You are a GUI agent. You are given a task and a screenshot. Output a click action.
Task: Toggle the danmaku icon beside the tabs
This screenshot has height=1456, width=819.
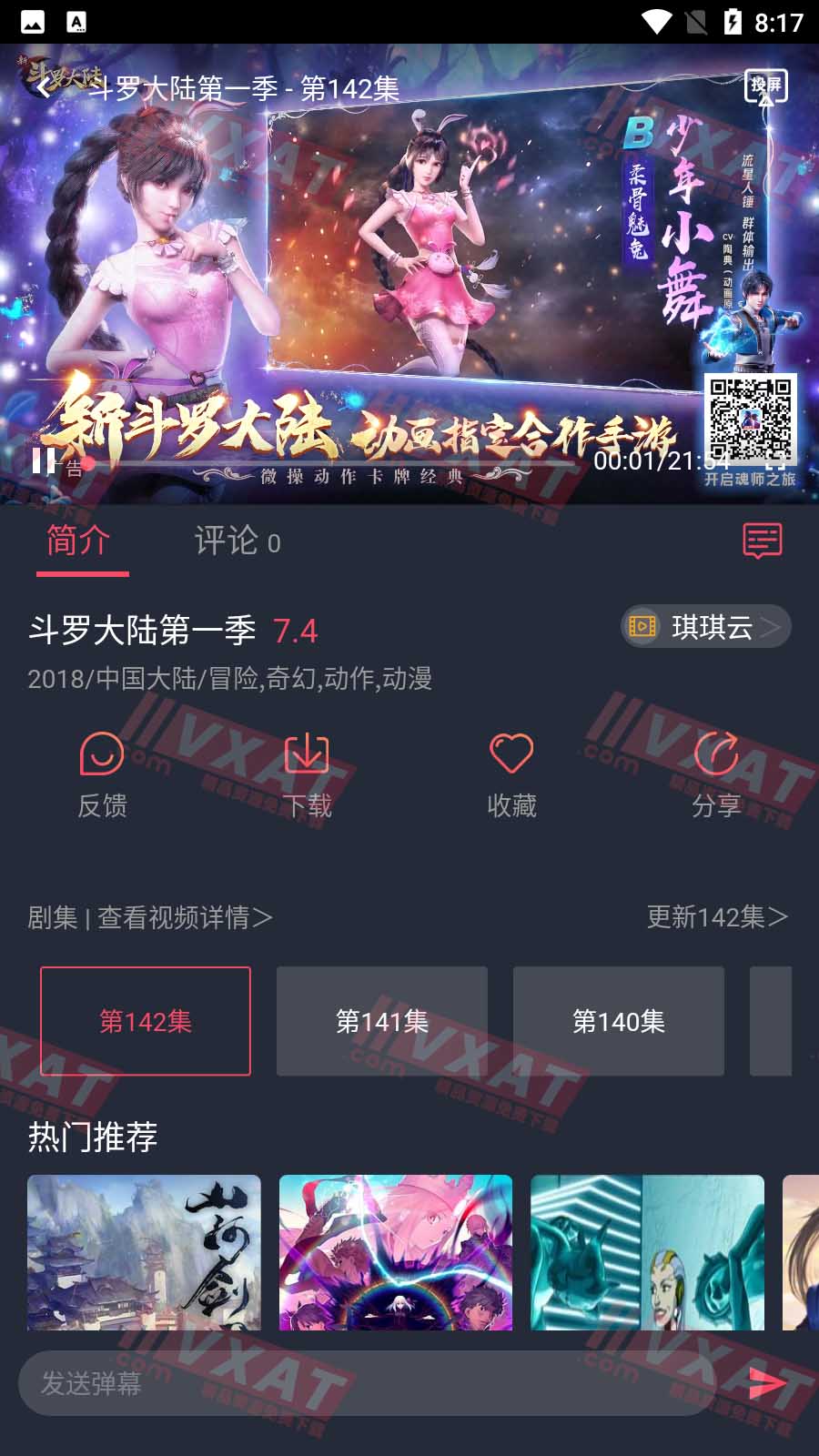[x=762, y=541]
